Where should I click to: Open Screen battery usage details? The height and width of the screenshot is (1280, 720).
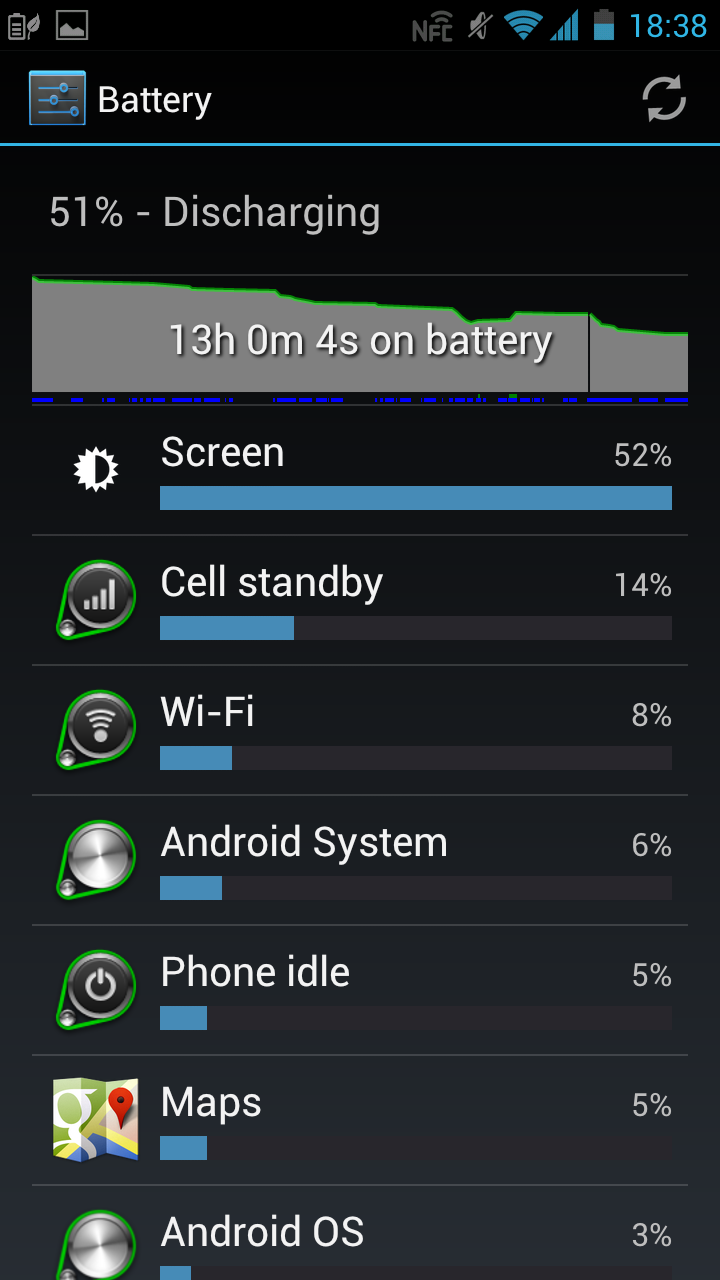coord(360,470)
